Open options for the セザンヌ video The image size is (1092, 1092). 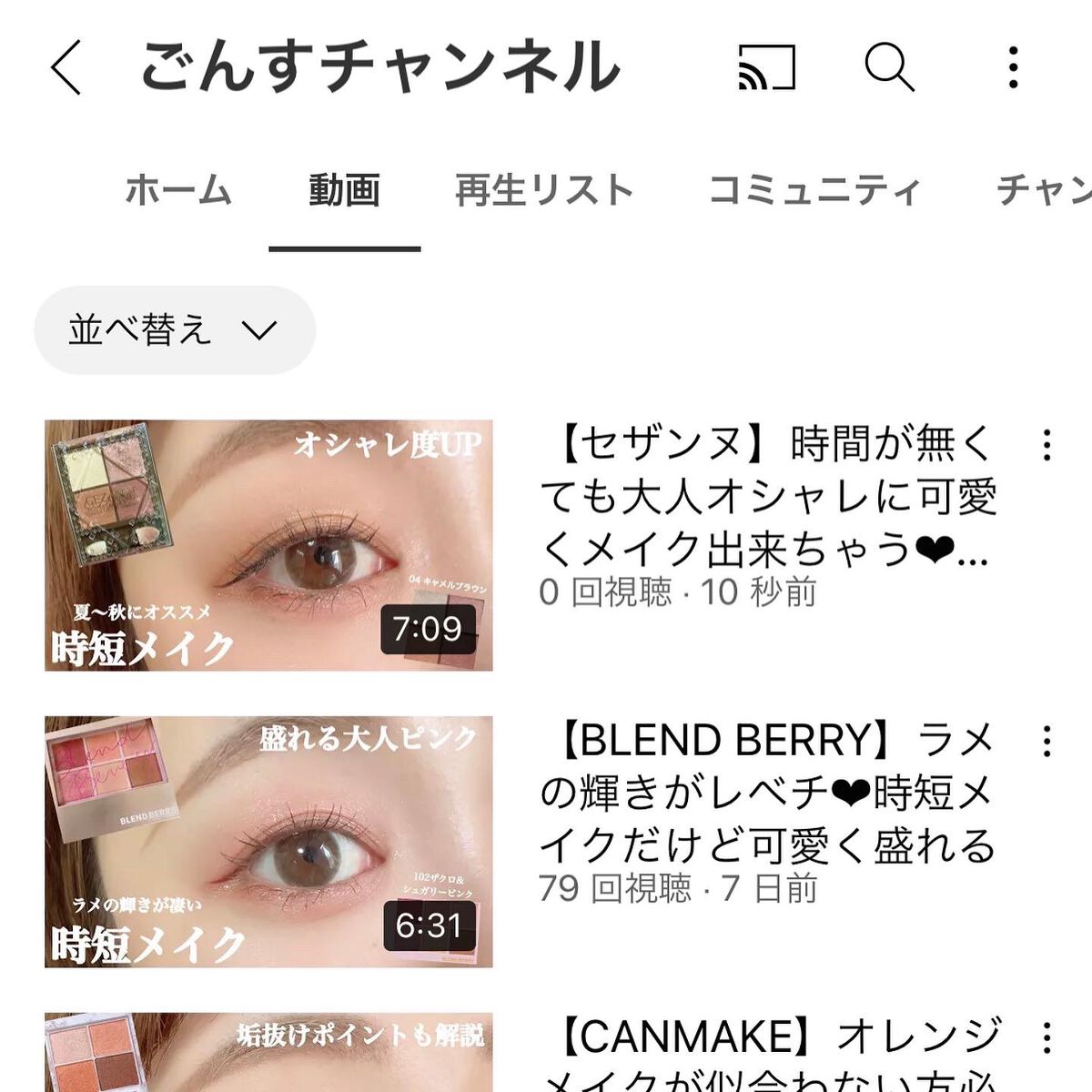(1046, 445)
